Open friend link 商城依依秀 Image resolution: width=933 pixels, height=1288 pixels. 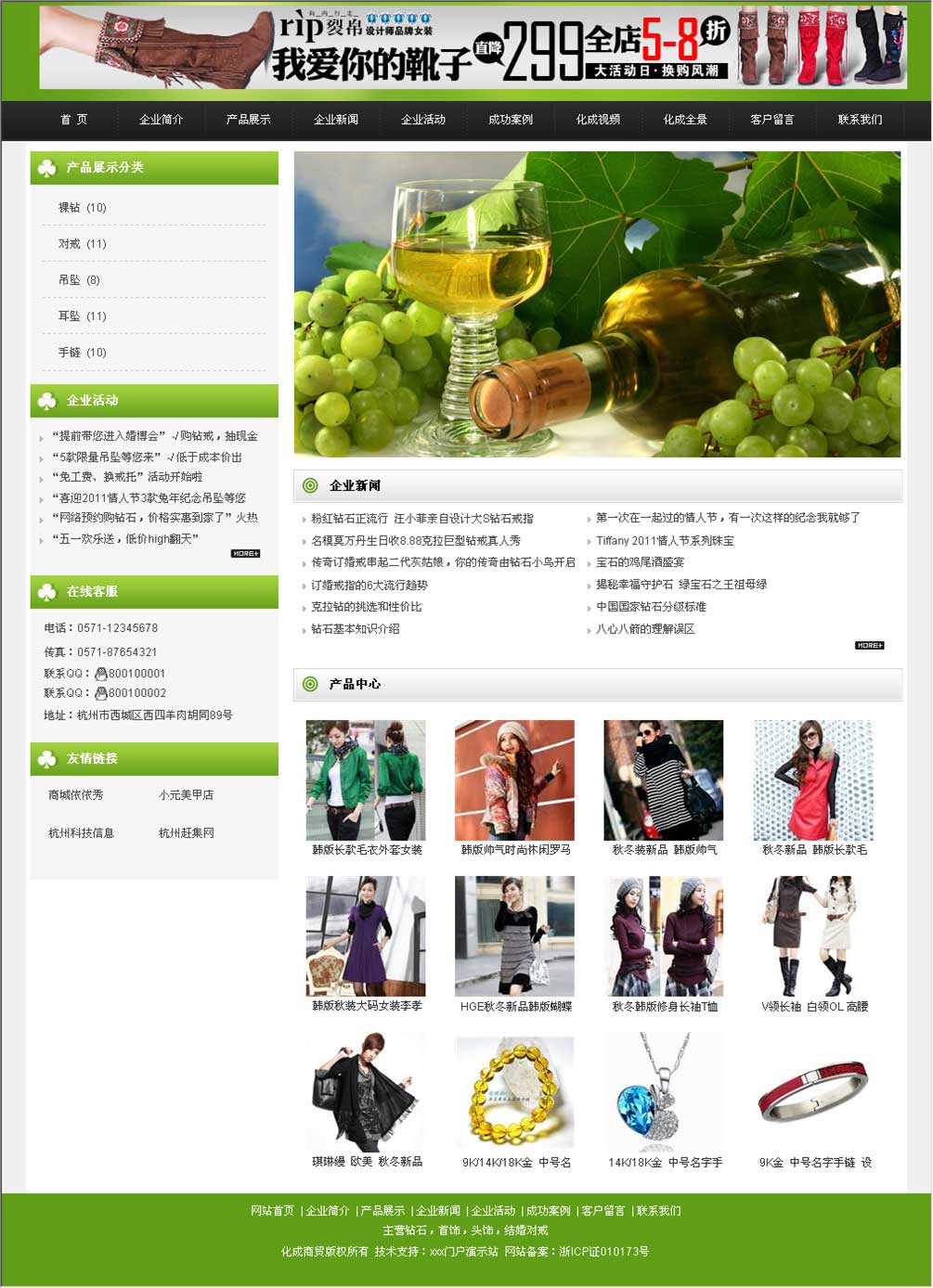[76, 795]
